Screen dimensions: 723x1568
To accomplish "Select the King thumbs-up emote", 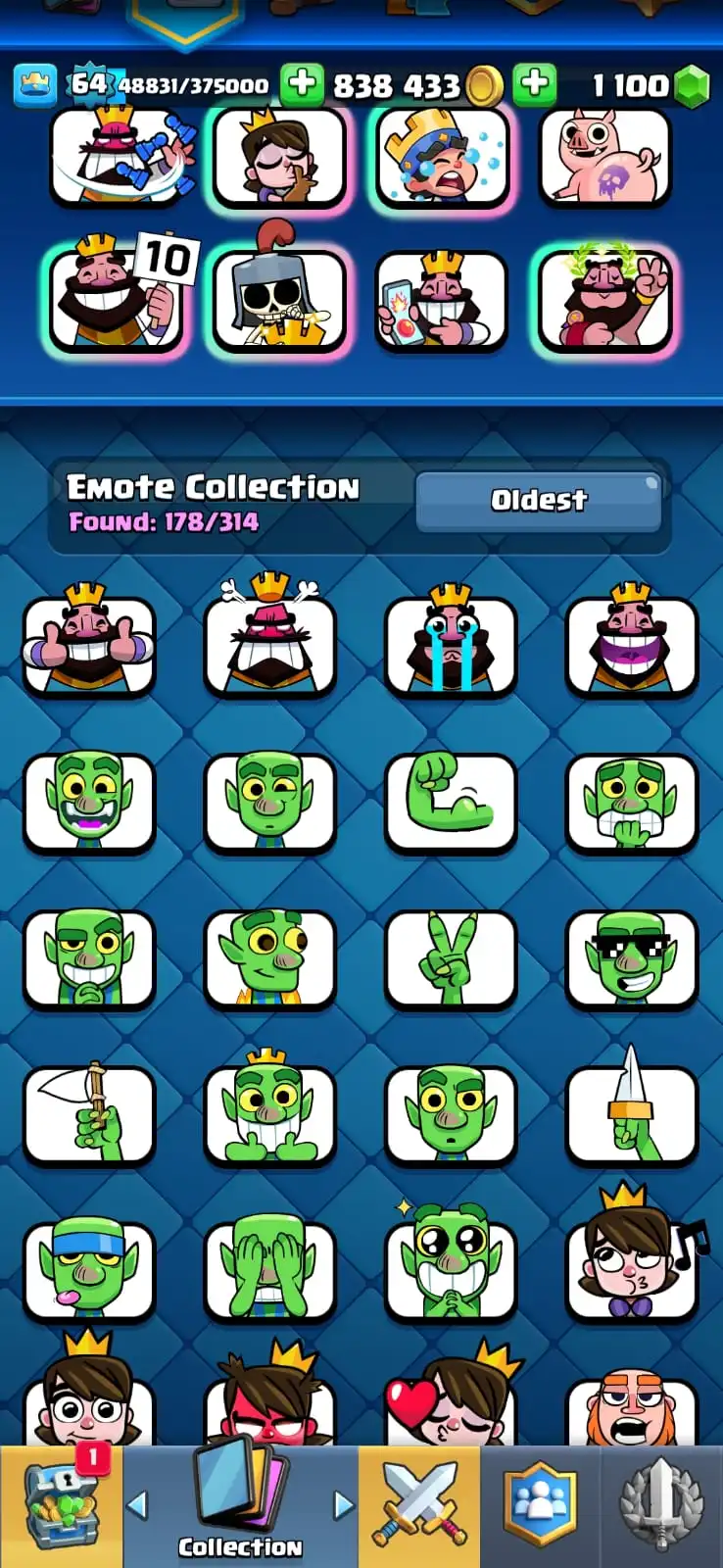I will point(89,645).
